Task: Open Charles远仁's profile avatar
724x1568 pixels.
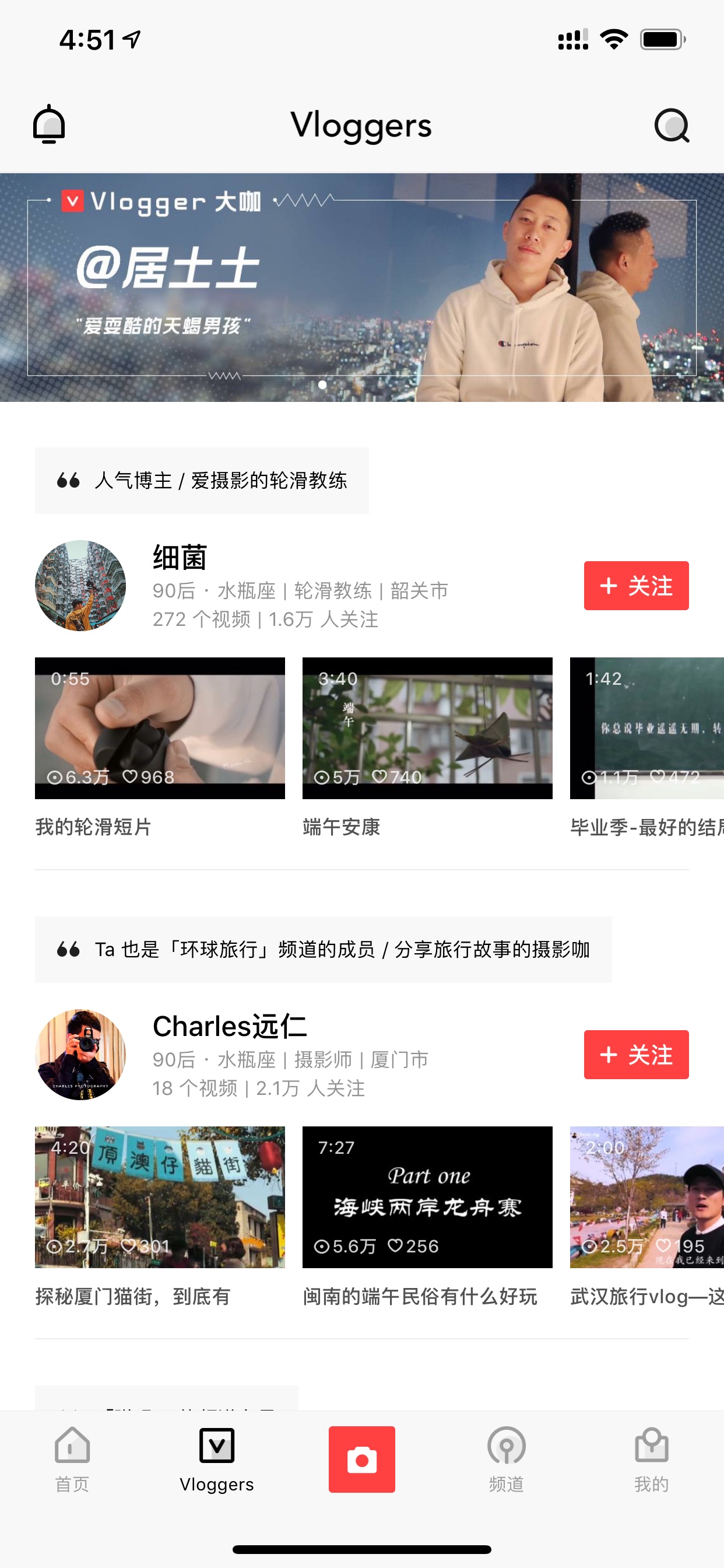Action: 80,1054
